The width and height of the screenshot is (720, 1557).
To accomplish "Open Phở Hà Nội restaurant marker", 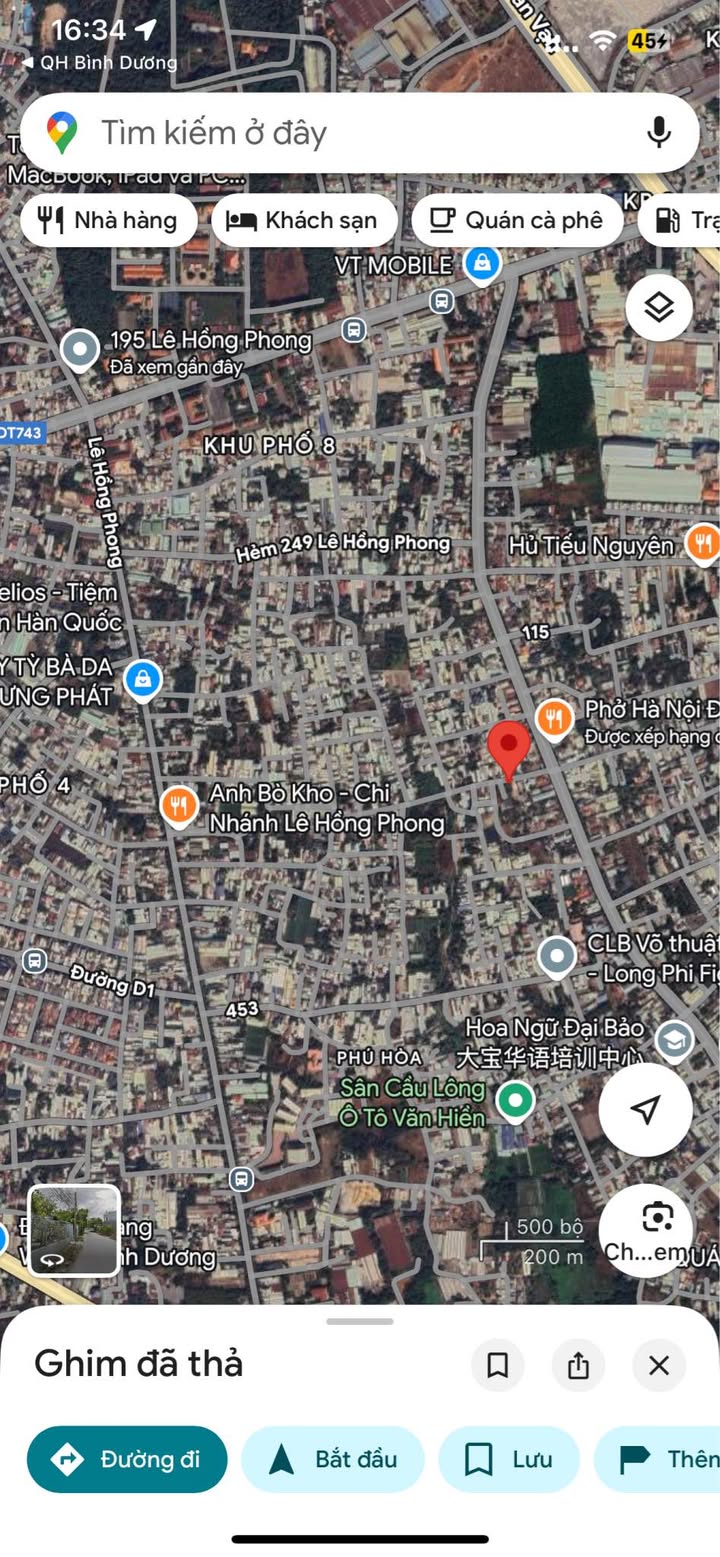I will 553,717.
